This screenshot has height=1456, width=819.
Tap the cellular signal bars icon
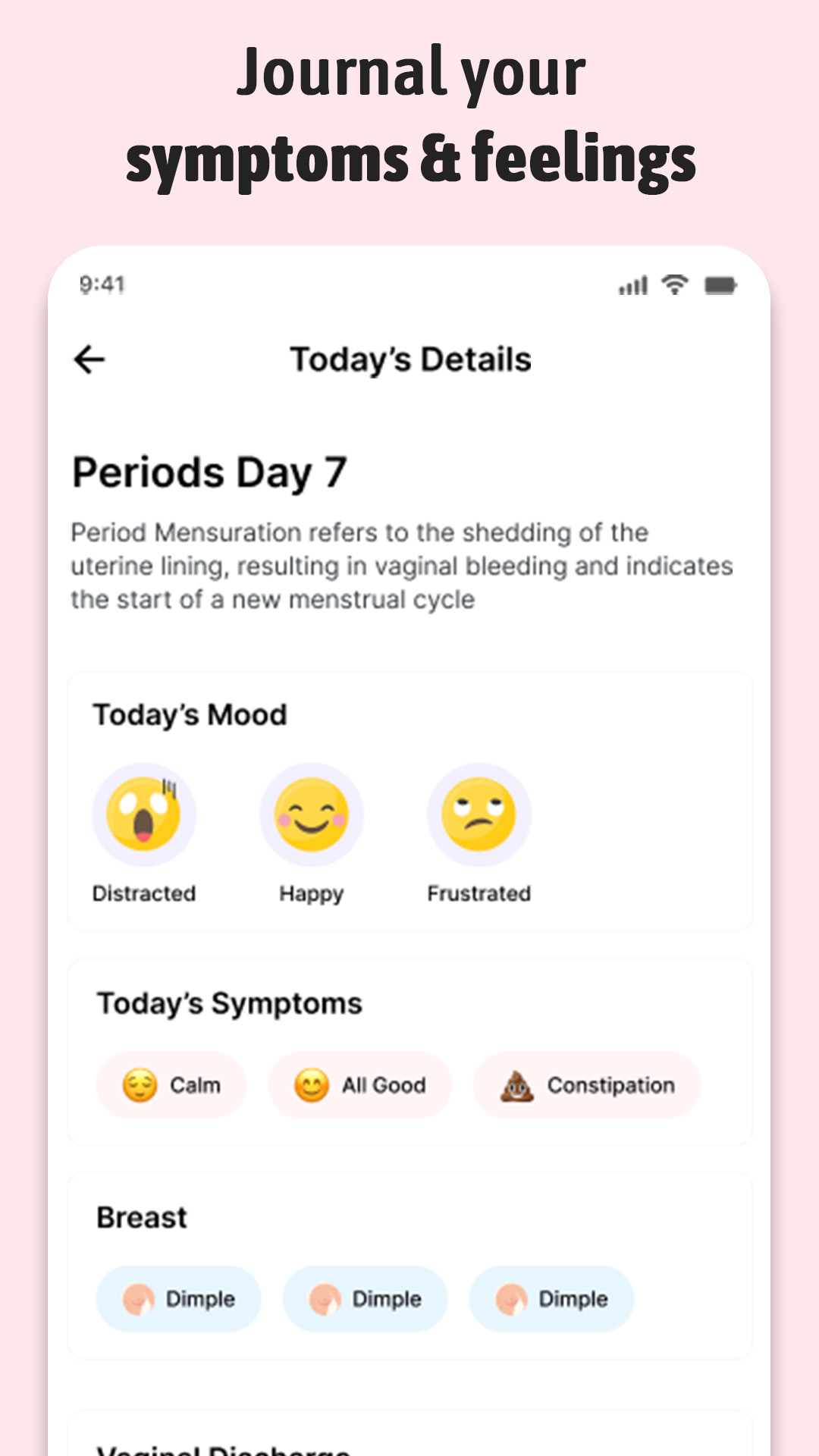632,284
